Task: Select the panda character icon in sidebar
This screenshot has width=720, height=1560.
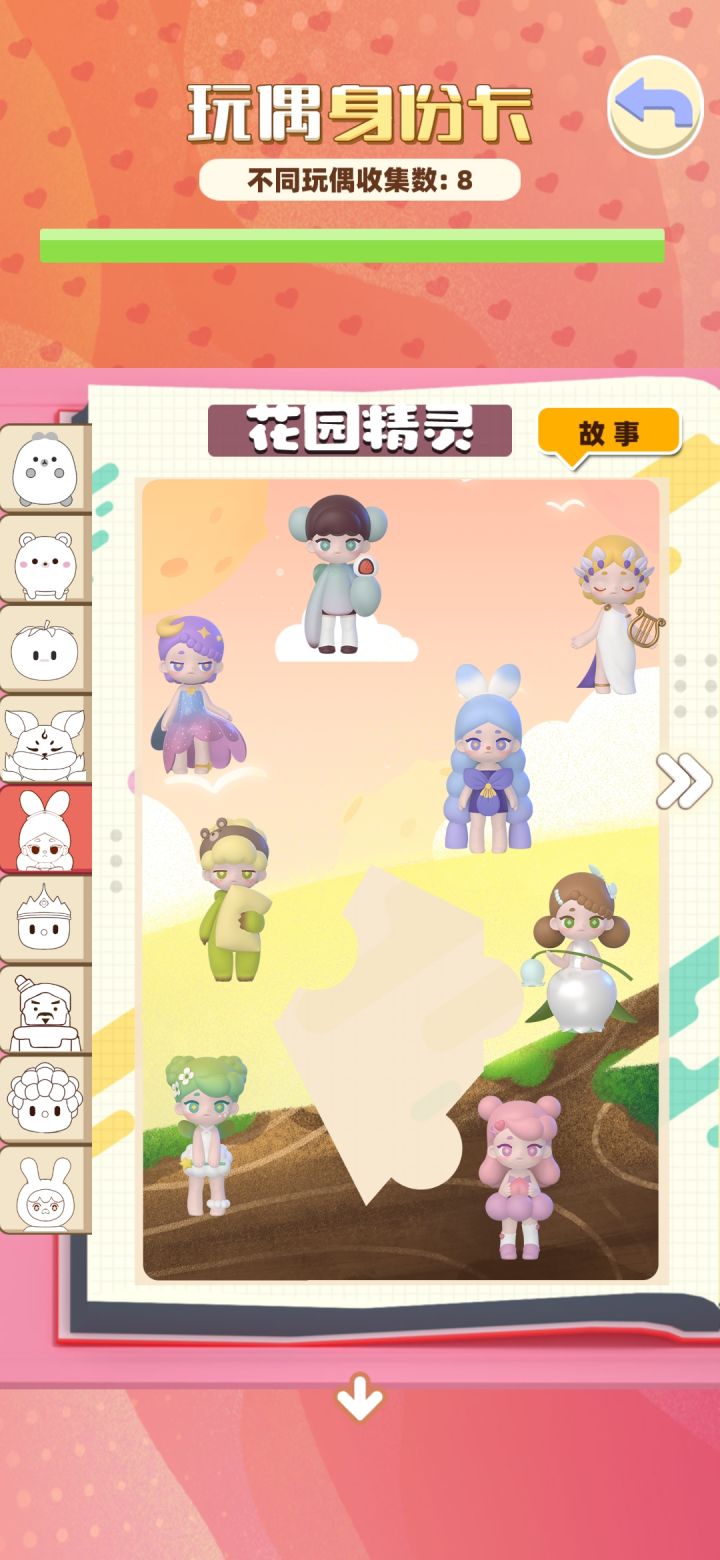Action: click(x=42, y=470)
